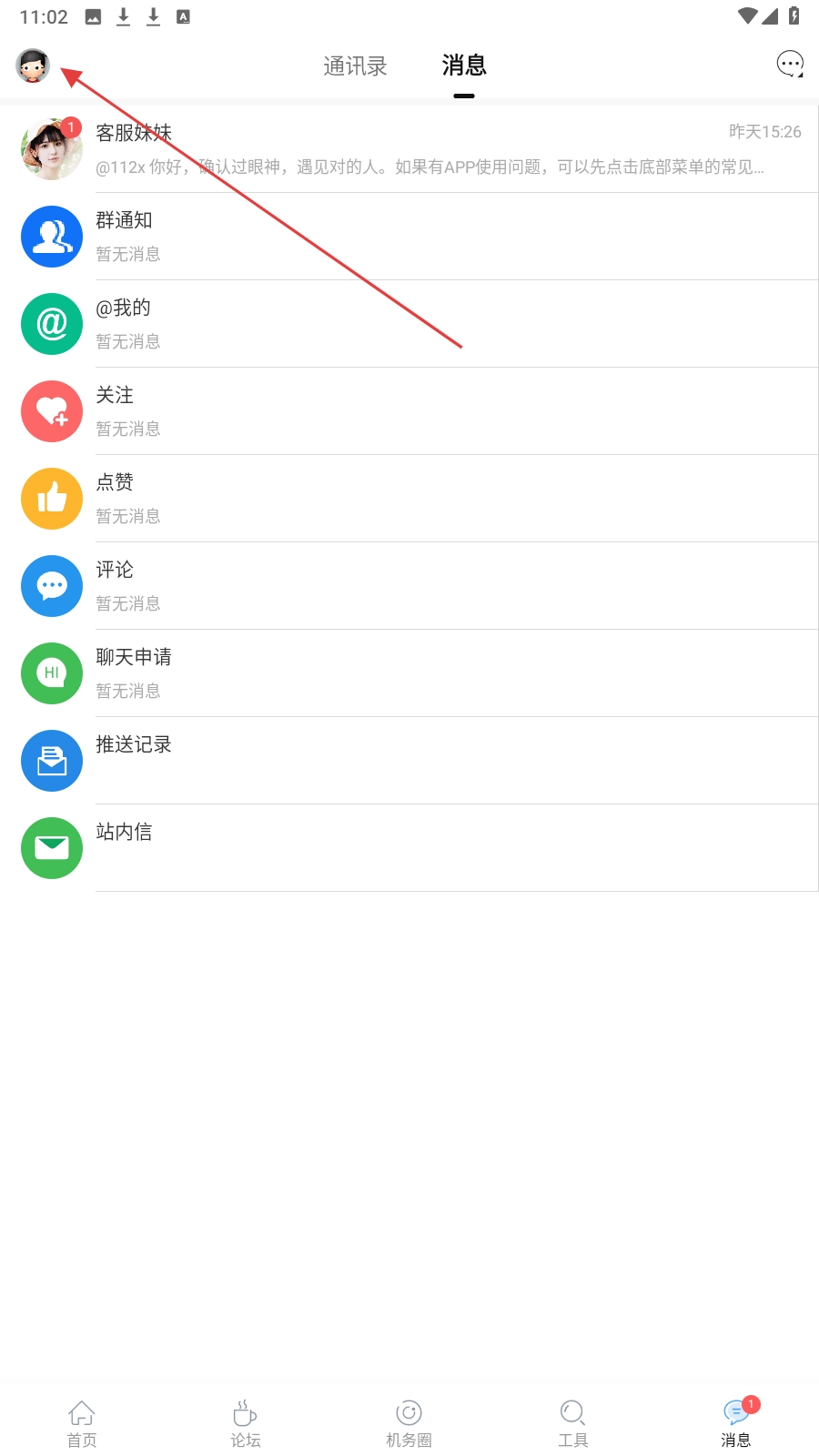819x1456 pixels.
Task: Stay on the 消息 tab
Action: click(x=463, y=66)
